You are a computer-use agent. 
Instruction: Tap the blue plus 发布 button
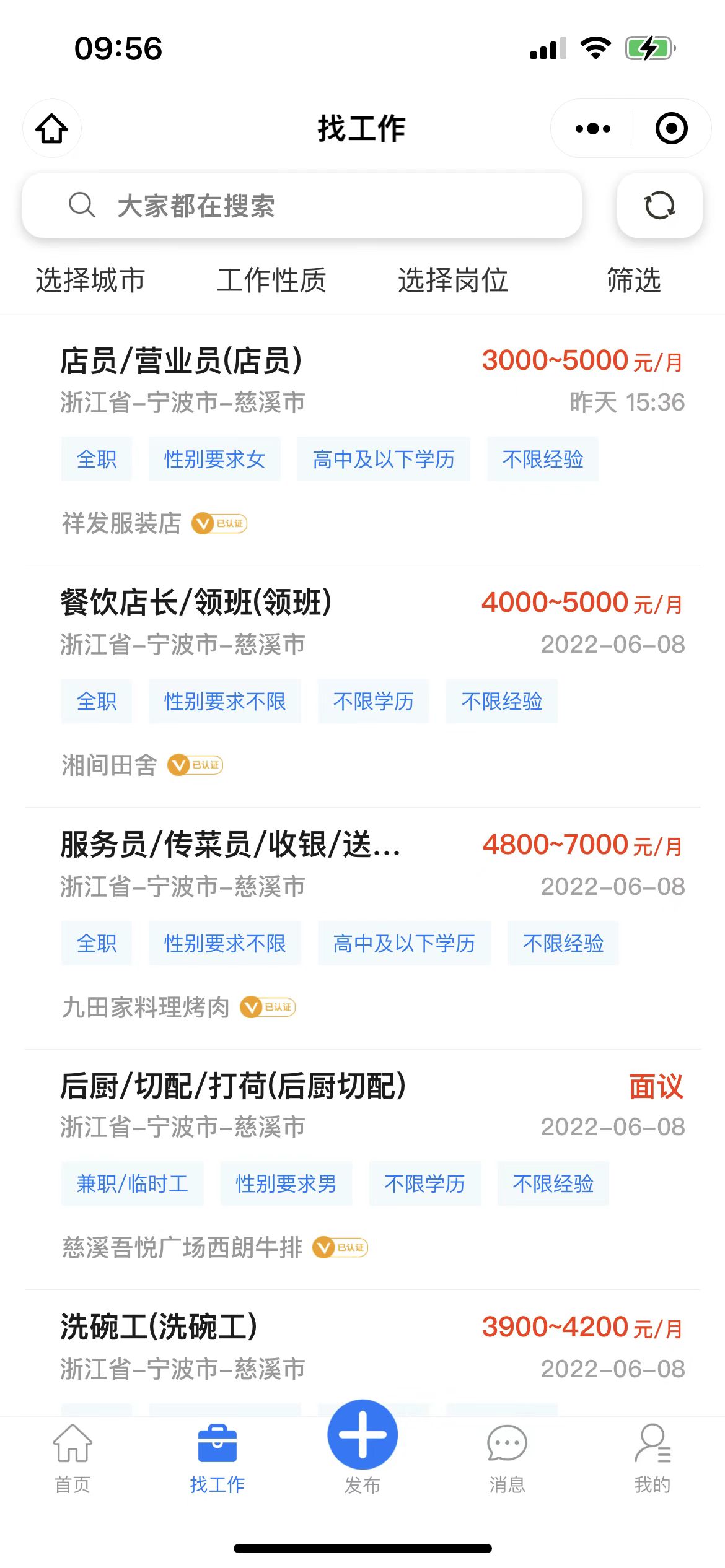(362, 1435)
